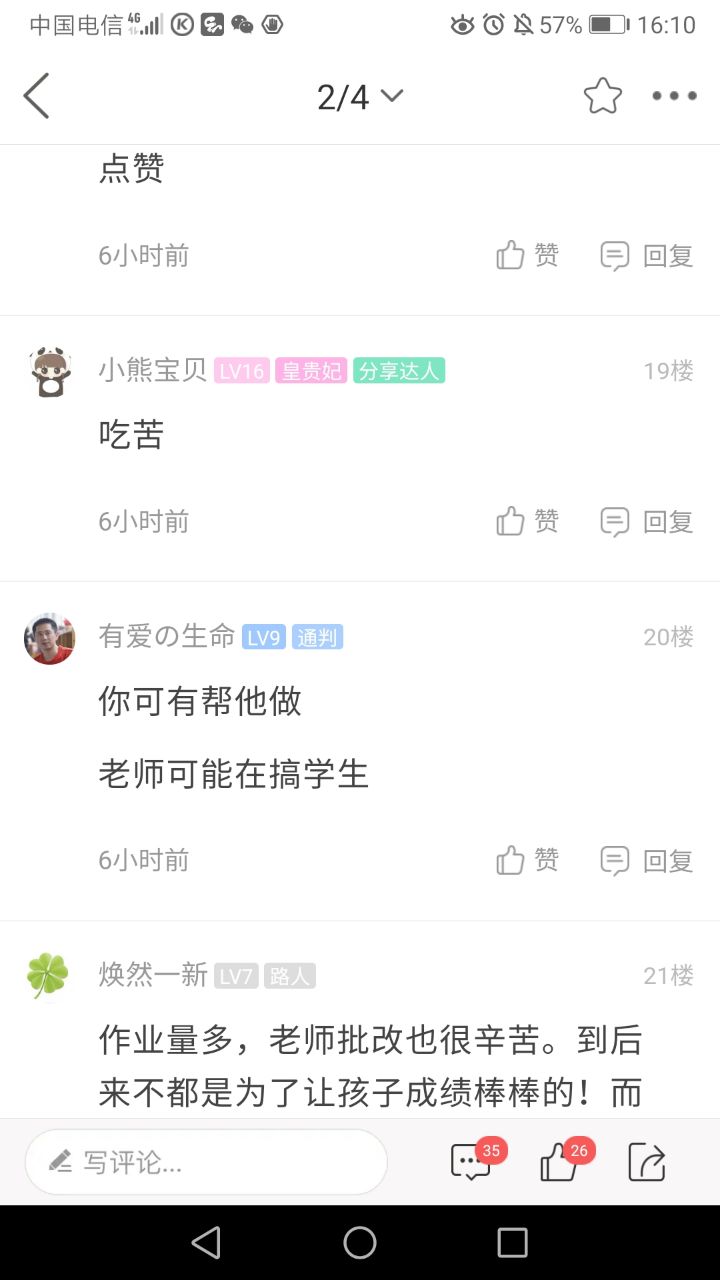
Task: Reply to 有爱の生命's comment
Action: pyautogui.click(x=647, y=860)
